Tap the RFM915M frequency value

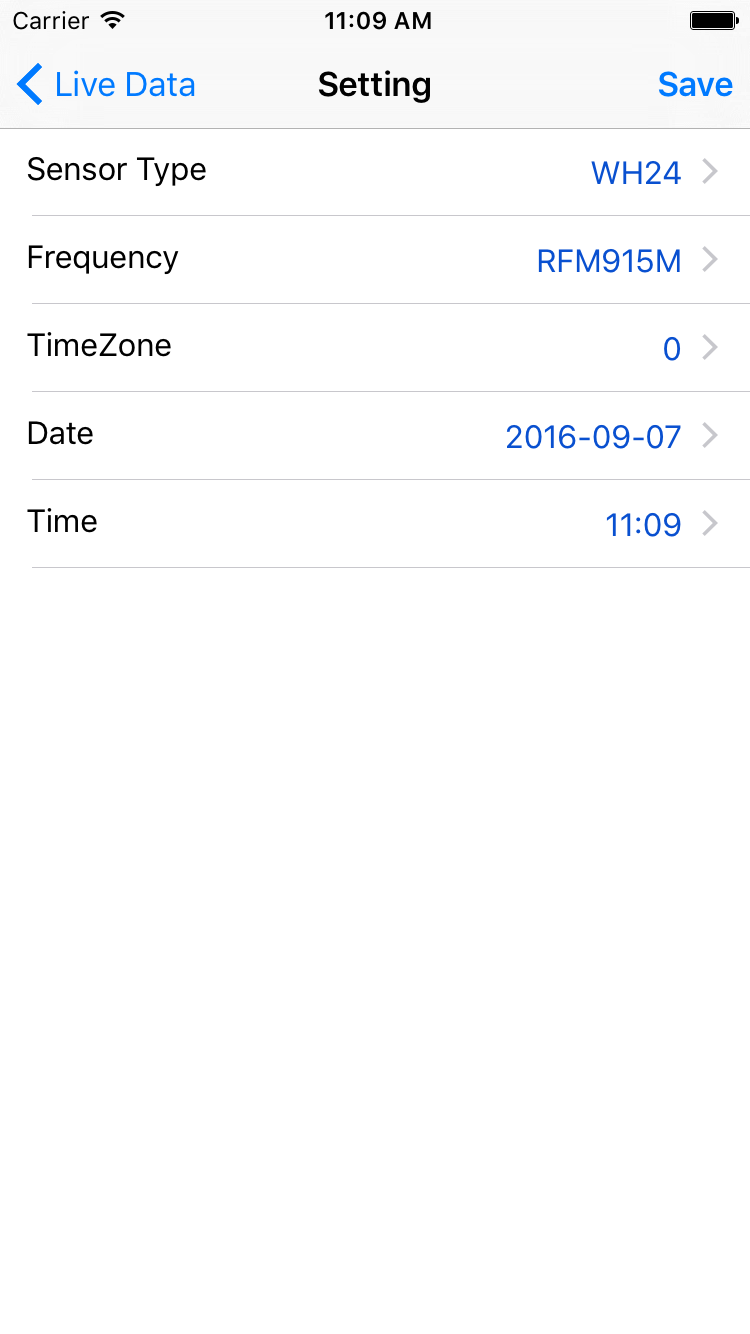pyautogui.click(x=608, y=260)
